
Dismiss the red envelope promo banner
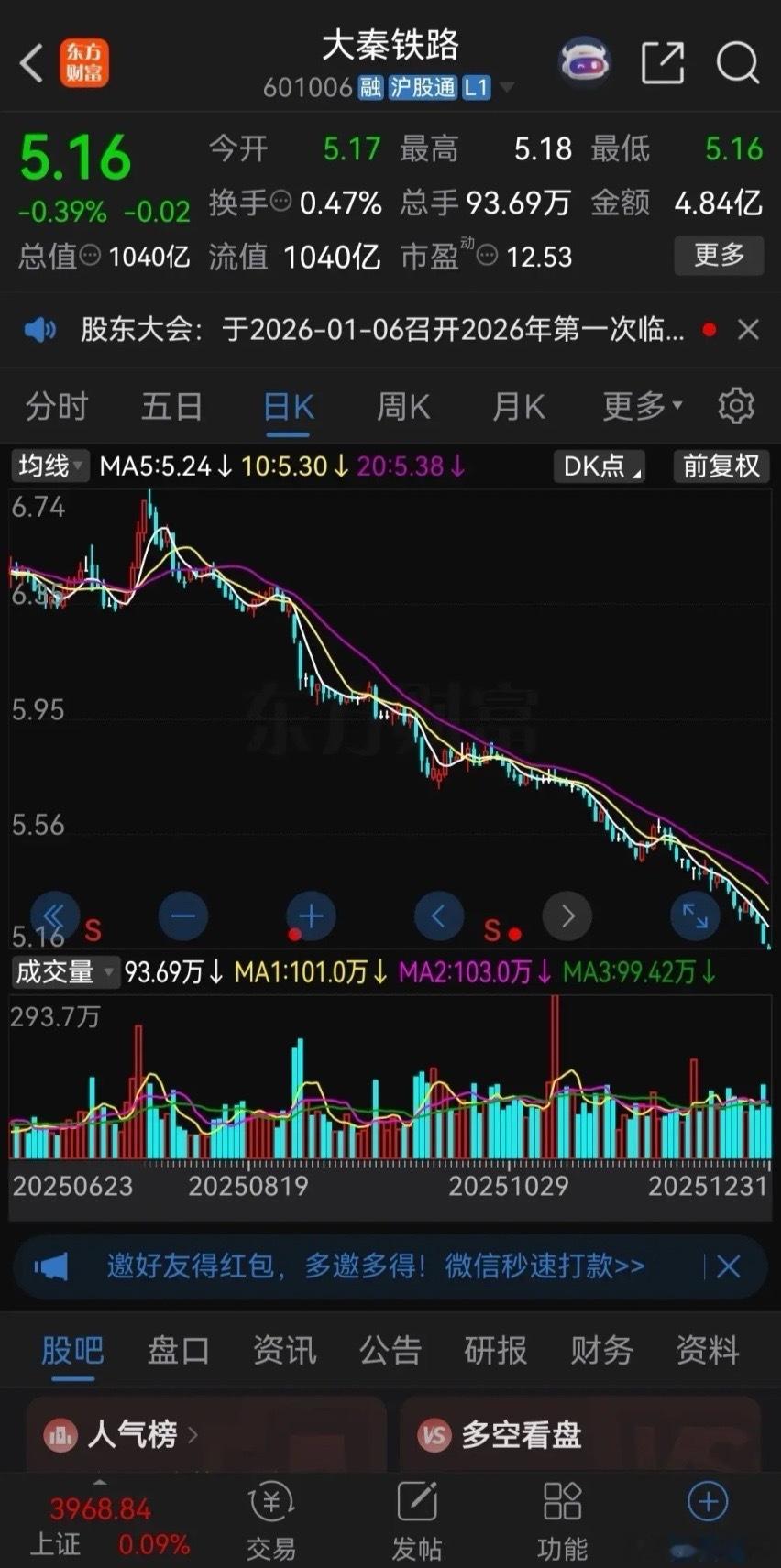(728, 1266)
